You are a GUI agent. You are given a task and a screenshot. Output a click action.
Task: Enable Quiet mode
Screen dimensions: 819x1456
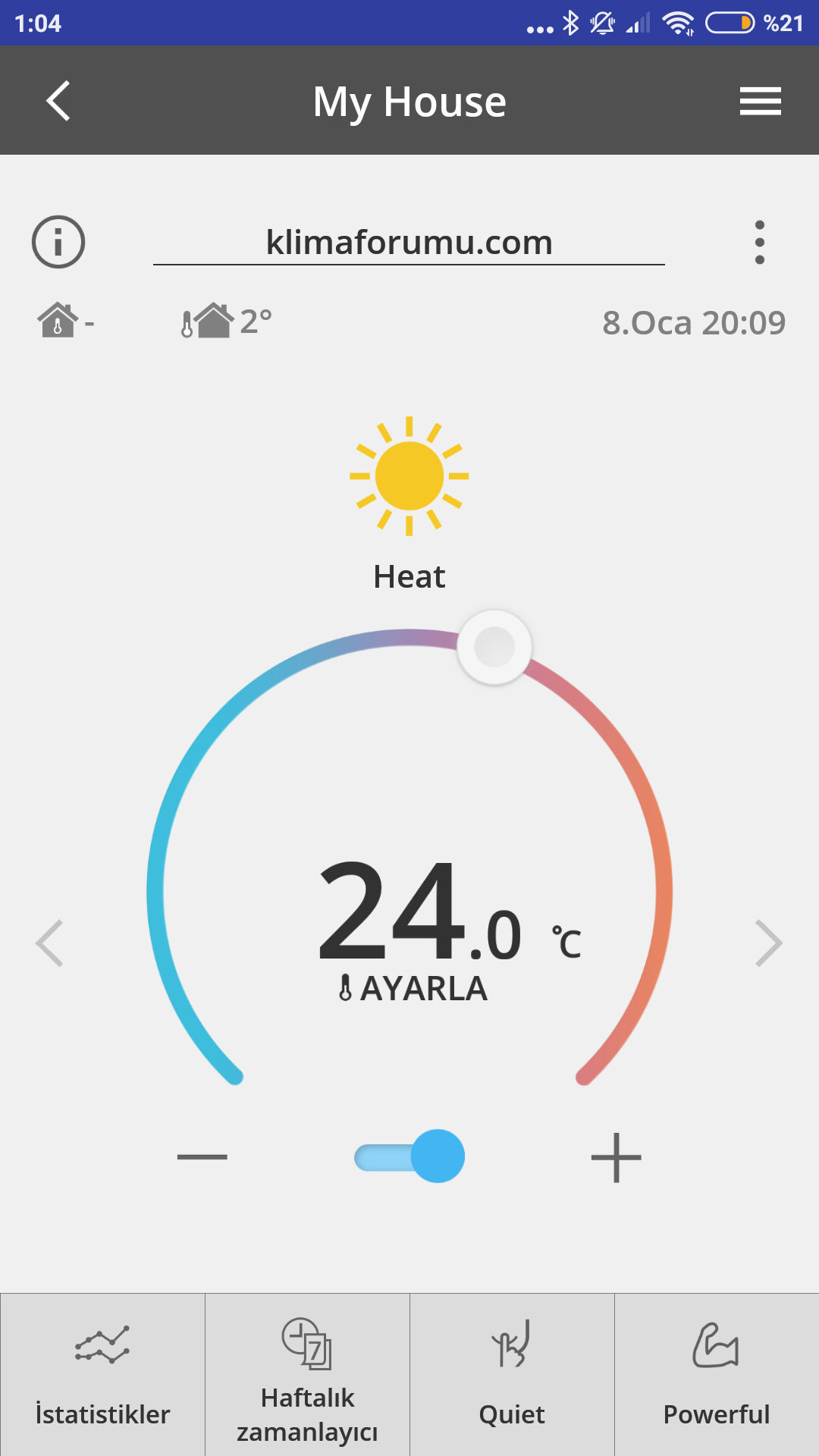pos(512,1374)
